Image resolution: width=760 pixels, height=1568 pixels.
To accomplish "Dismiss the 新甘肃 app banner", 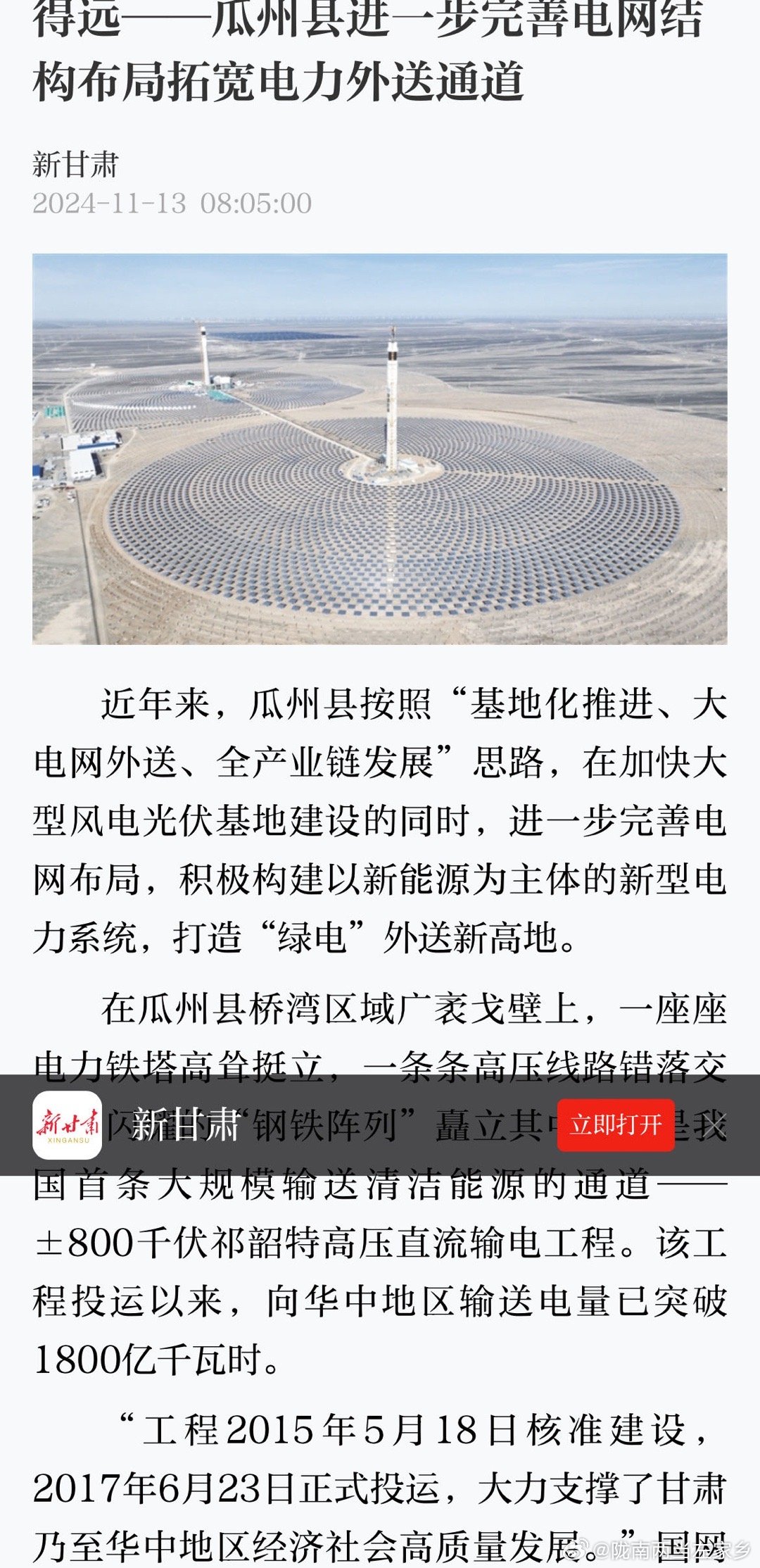I will point(715,1125).
